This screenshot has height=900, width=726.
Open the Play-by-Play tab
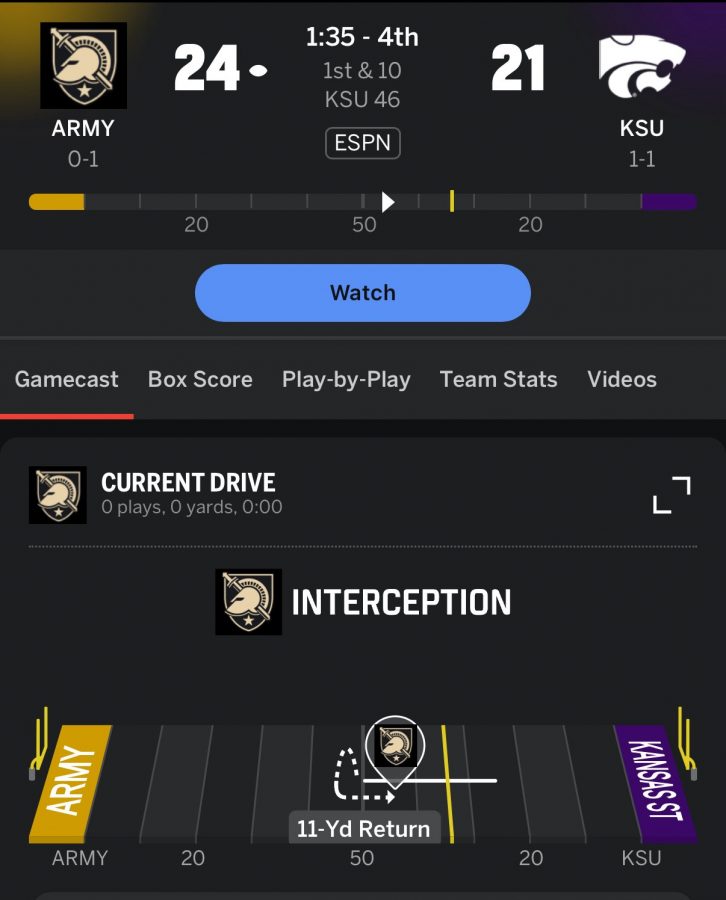pyautogui.click(x=346, y=380)
